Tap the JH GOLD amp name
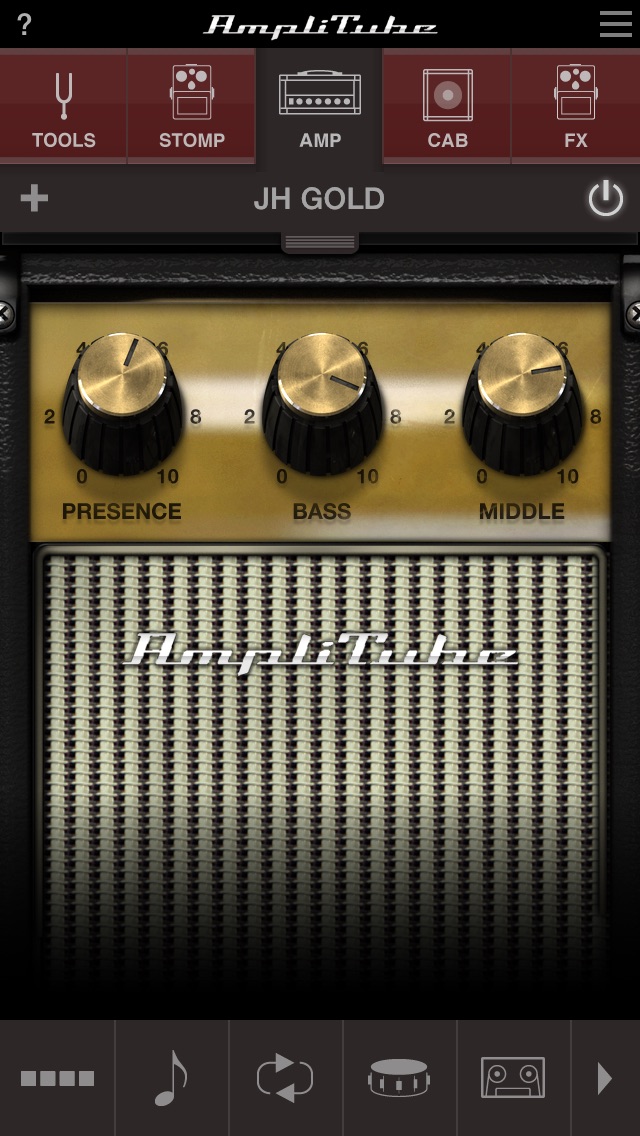640x1136 pixels. point(319,199)
